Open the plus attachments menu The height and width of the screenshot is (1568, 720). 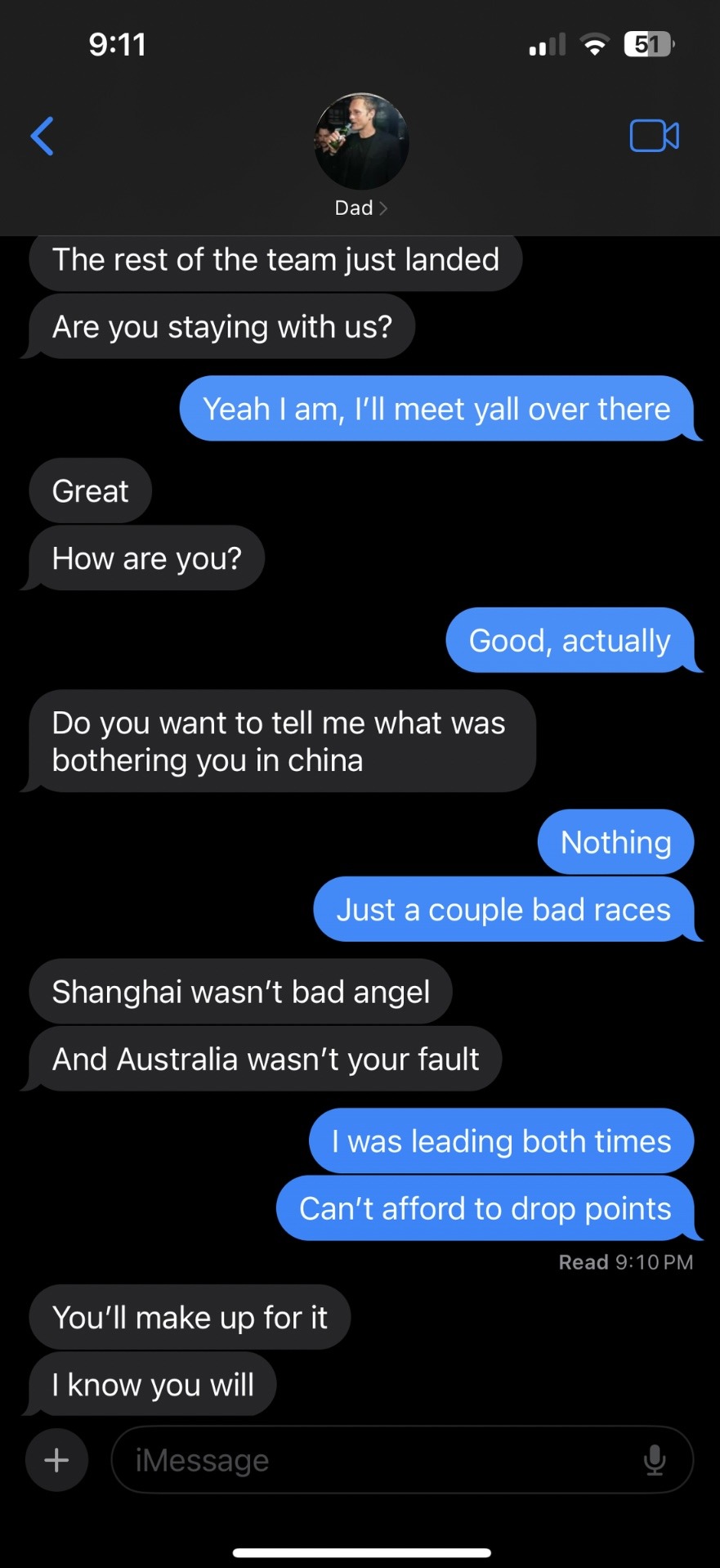(x=56, y=1460)
